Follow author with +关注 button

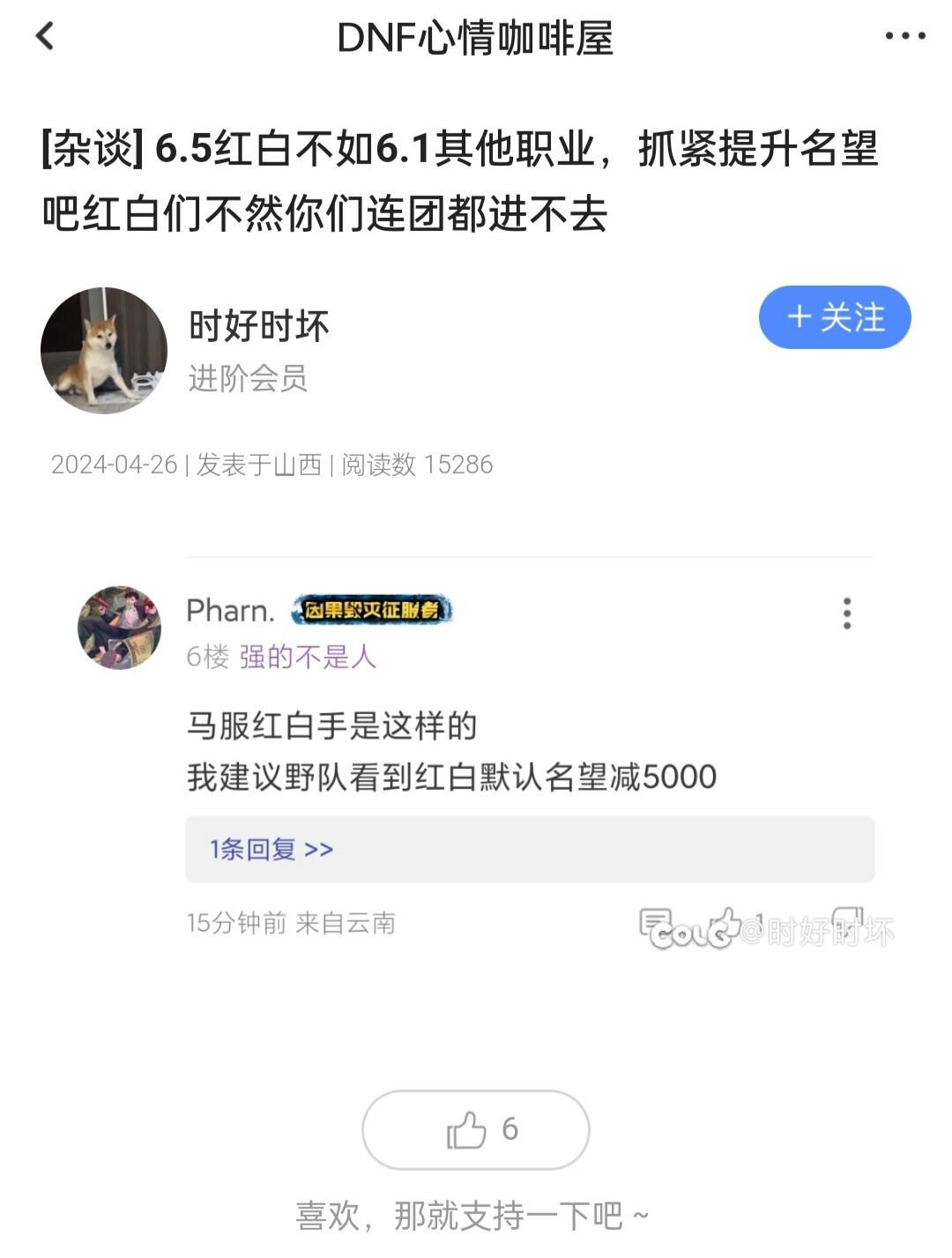pyautogui.click(x=834, y=317)
